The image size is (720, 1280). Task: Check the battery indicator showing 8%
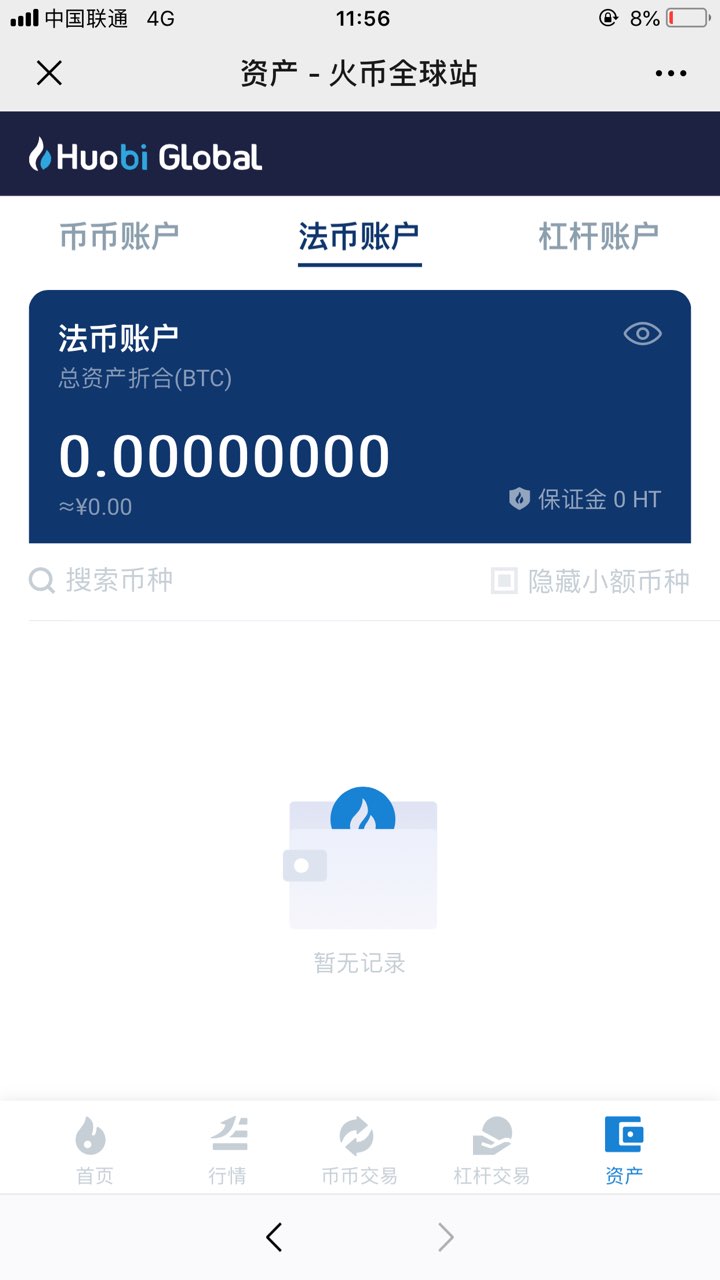[x=668, y=17]
